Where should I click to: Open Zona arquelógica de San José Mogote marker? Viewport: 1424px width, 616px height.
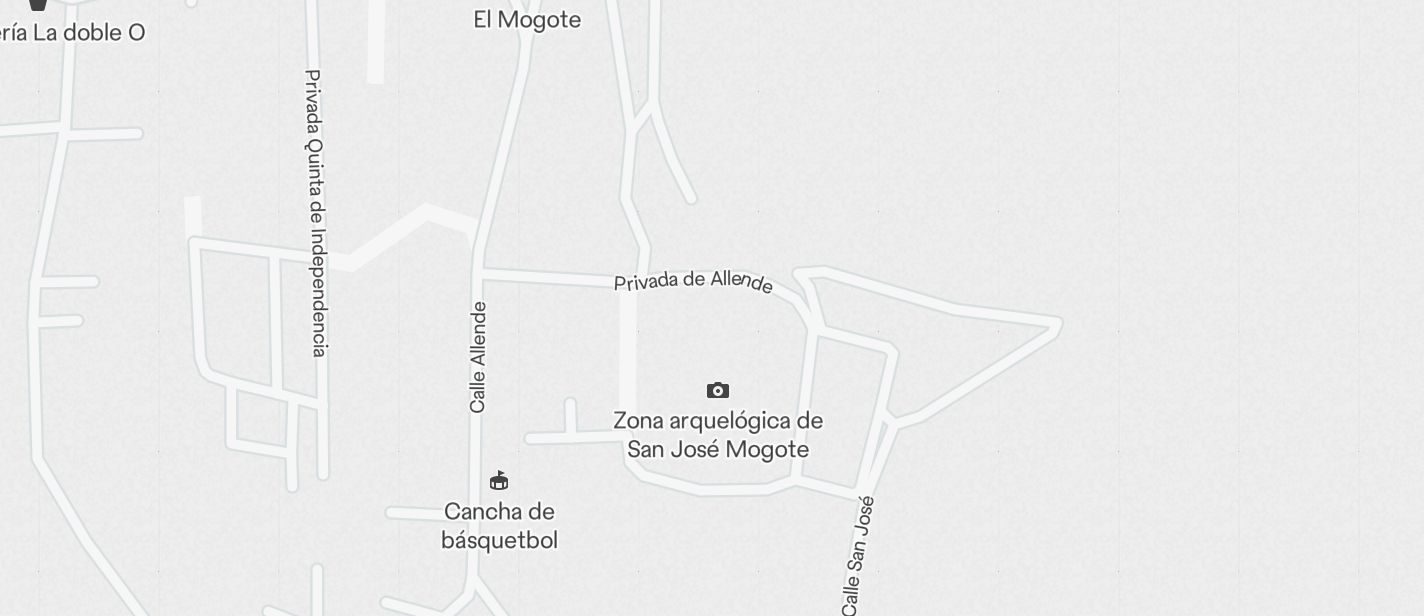coord(717,391)
